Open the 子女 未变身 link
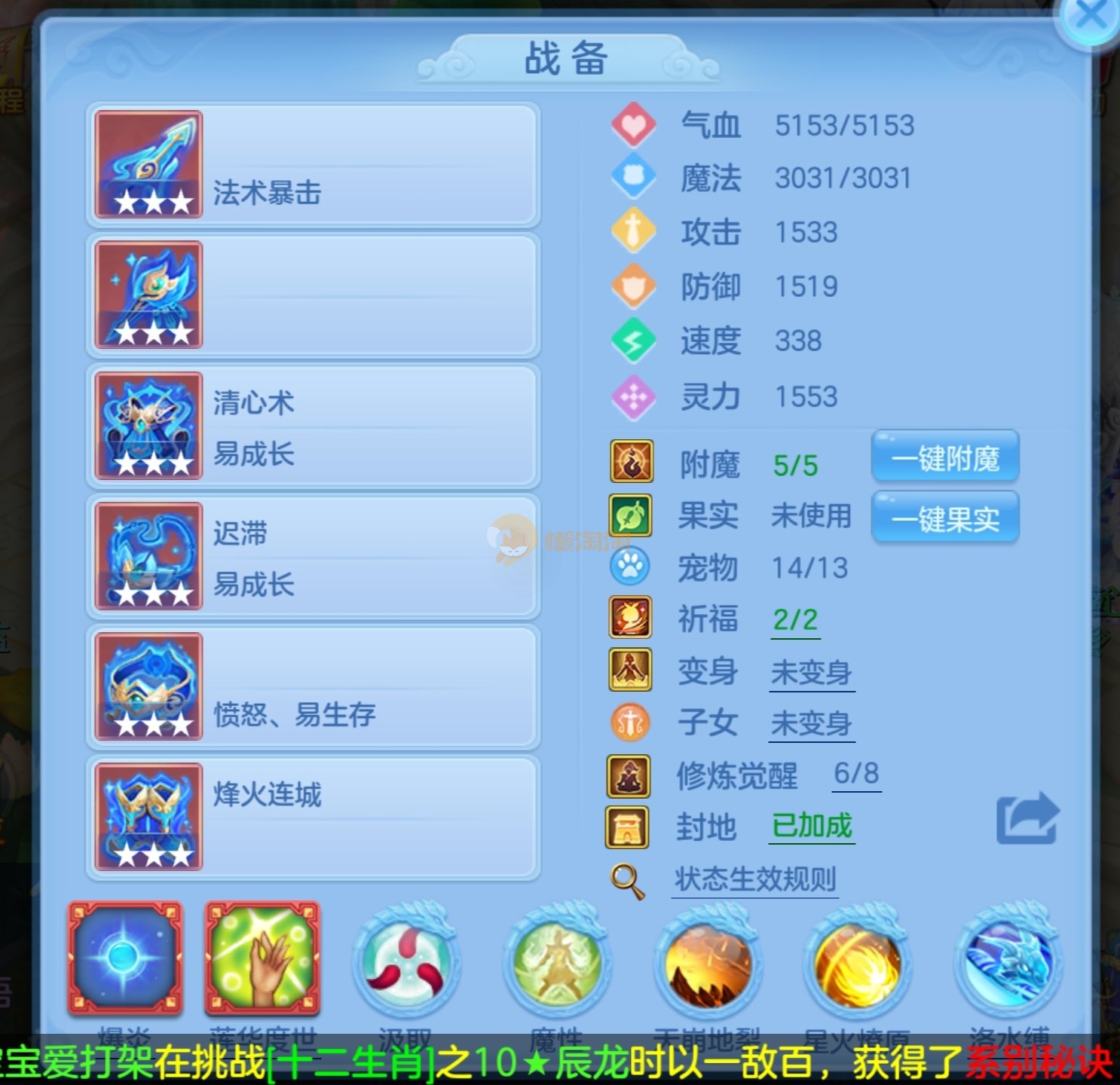This screenshot has height=1085, width=1120. click(x=812, y=723)
